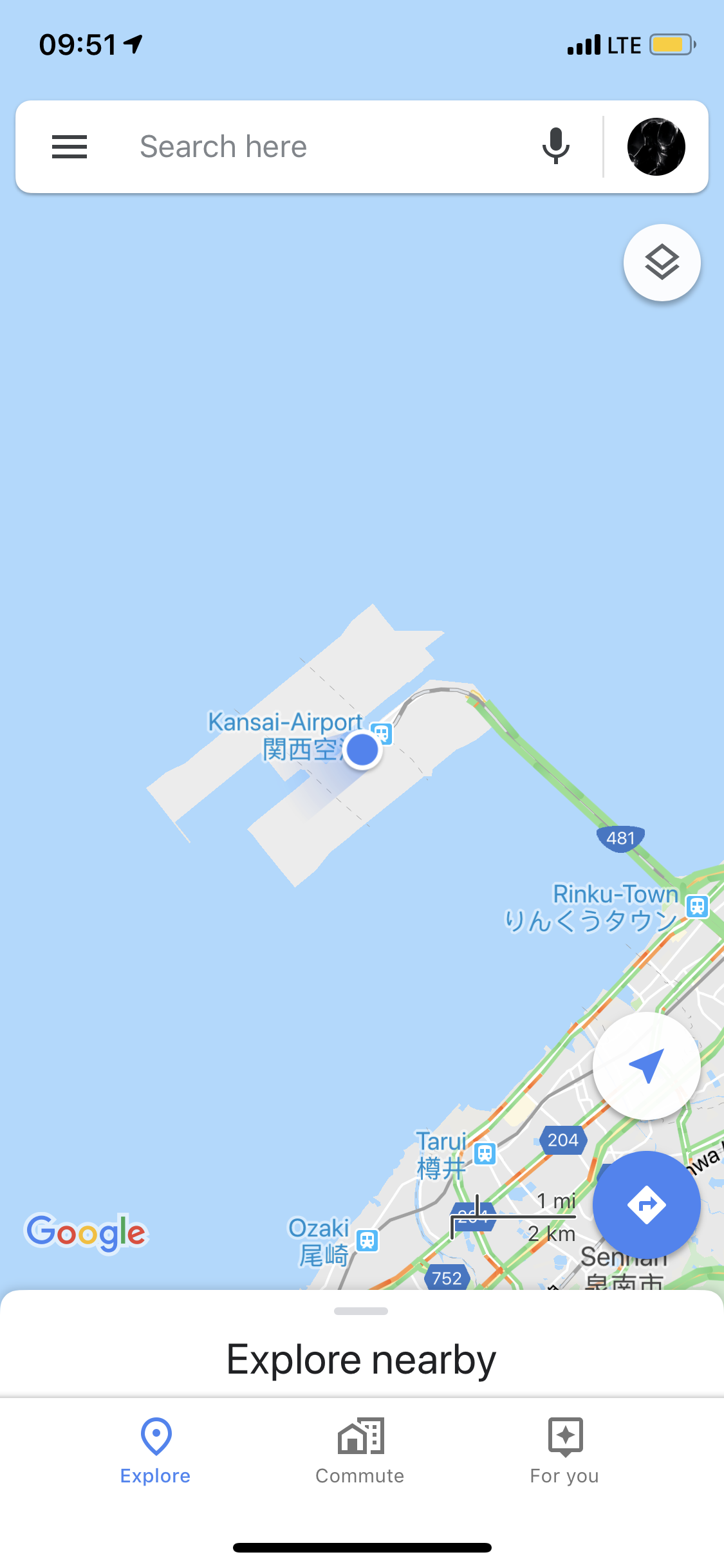Open the hamburger menu
Screen dimensions: 724x1568
pos(70,147)
